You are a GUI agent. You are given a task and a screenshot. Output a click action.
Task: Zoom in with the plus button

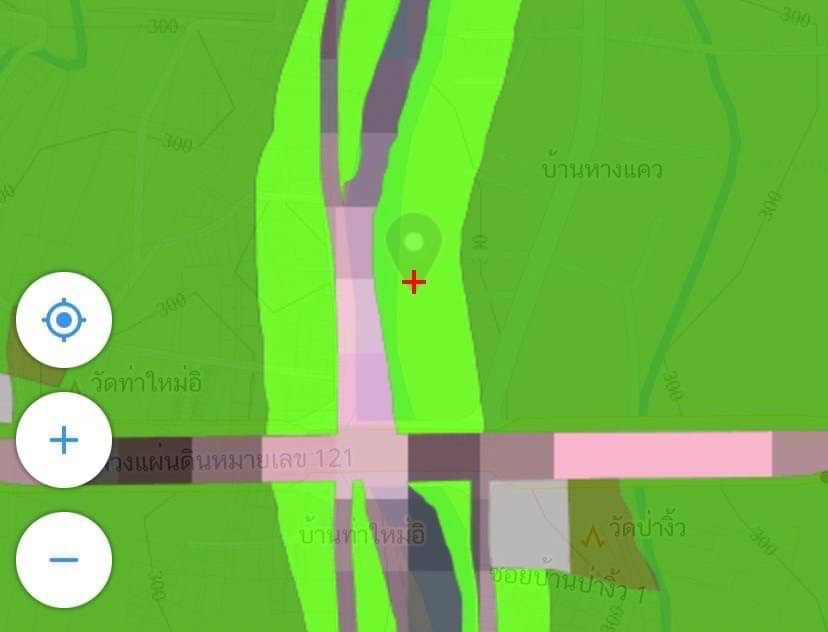point(64,440)
